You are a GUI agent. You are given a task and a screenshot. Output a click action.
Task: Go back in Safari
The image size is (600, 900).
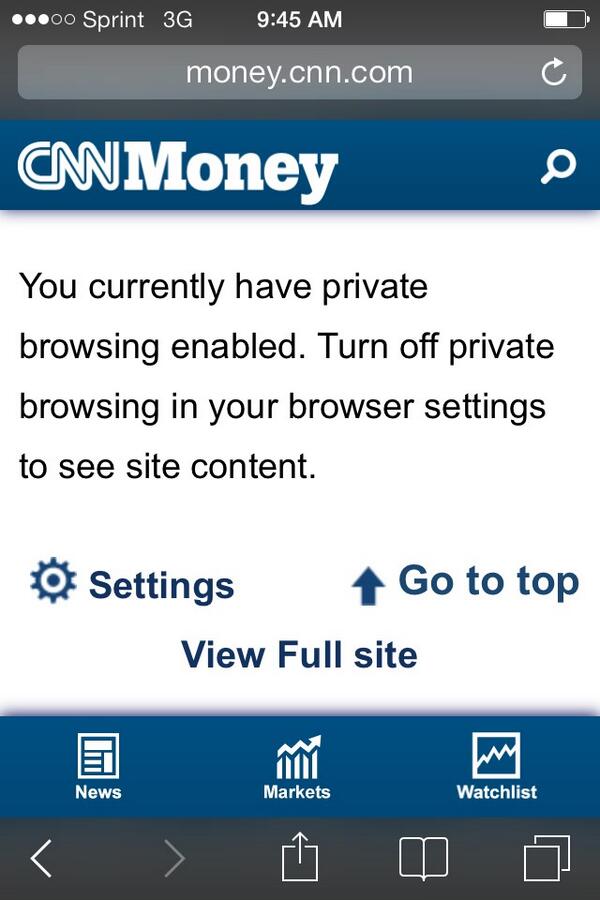[41, 858]
